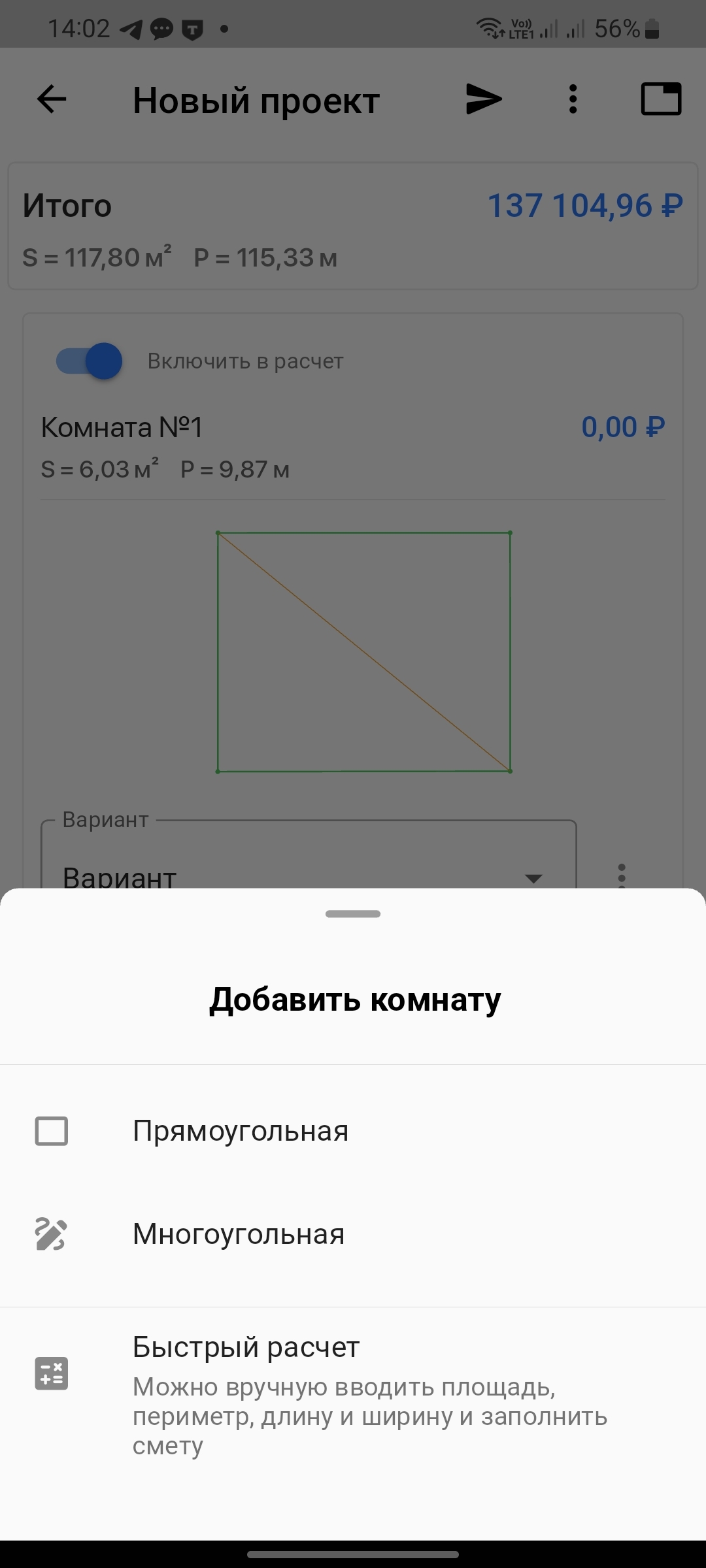Toggle the Включить в расчет switch

[90, 361]
